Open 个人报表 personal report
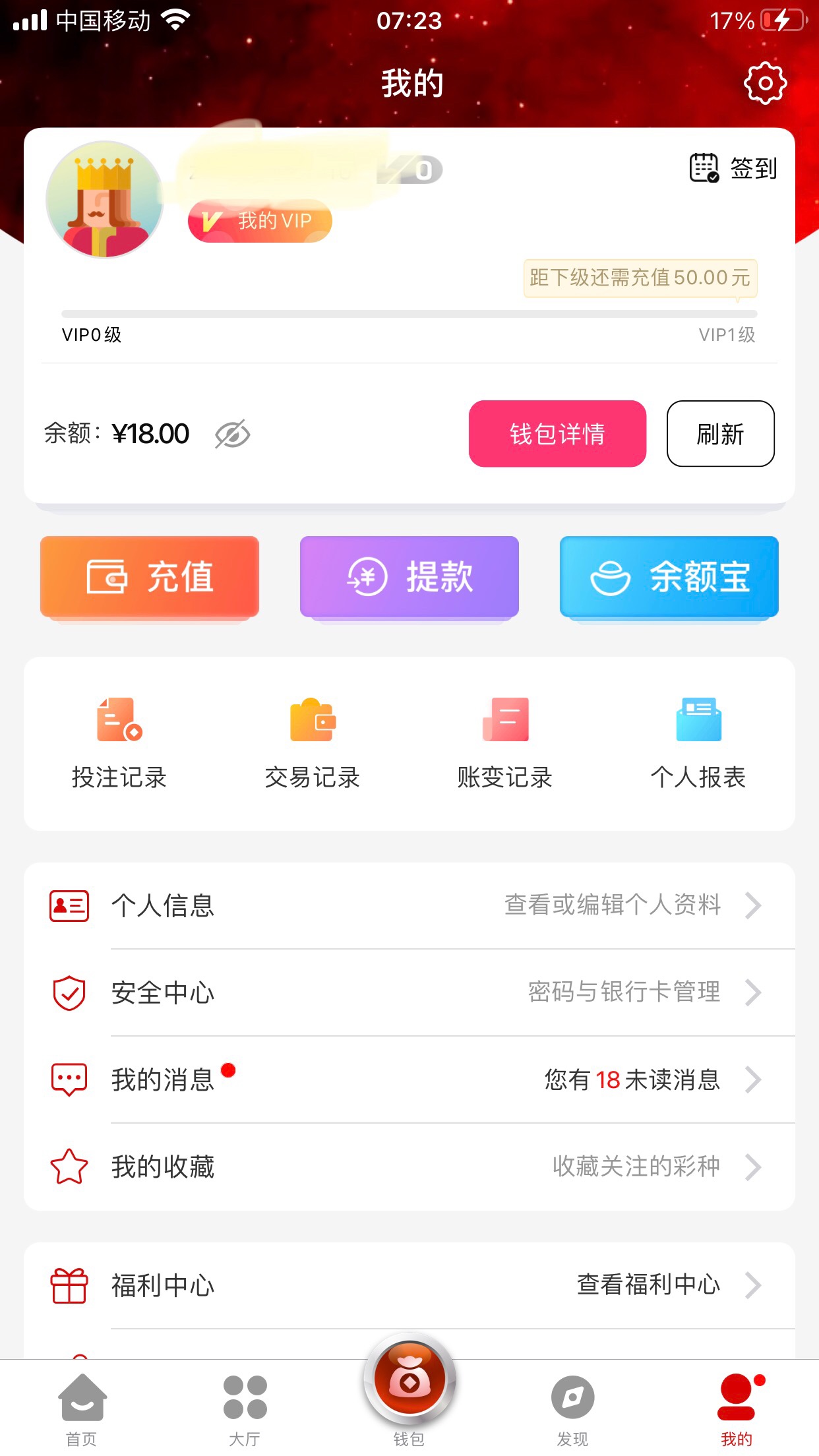 click(x=698, y=743)
